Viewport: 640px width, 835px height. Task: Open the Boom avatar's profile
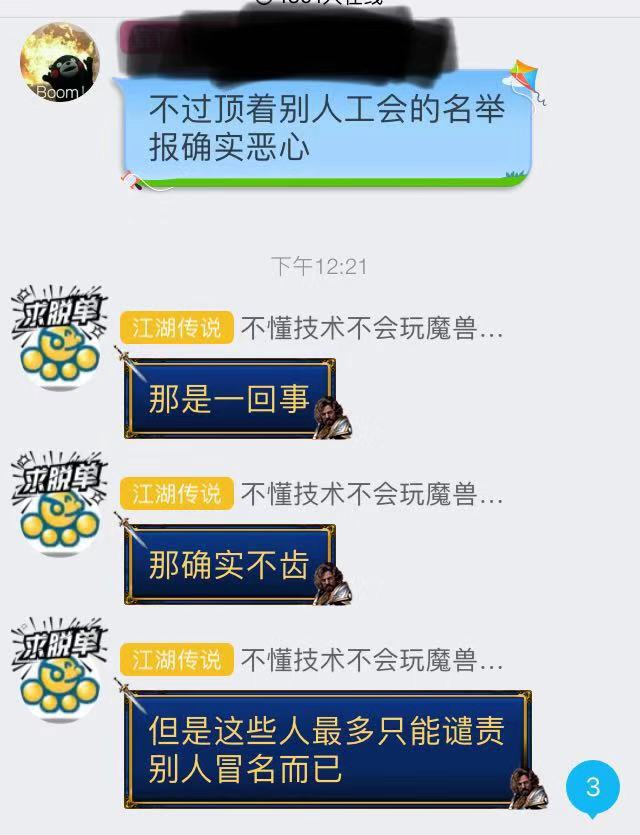pyautogui.click(x=60, y=62)
